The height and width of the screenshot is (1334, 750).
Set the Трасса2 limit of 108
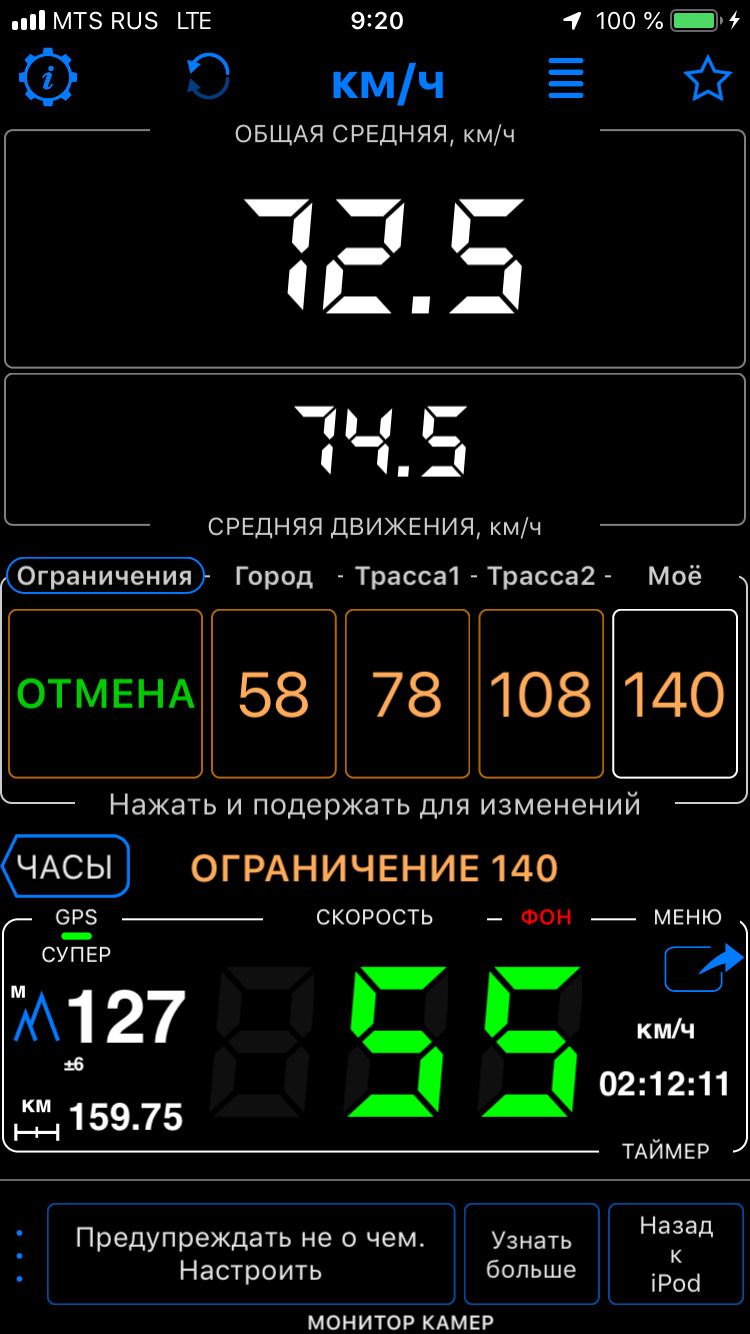pos(541,693)
